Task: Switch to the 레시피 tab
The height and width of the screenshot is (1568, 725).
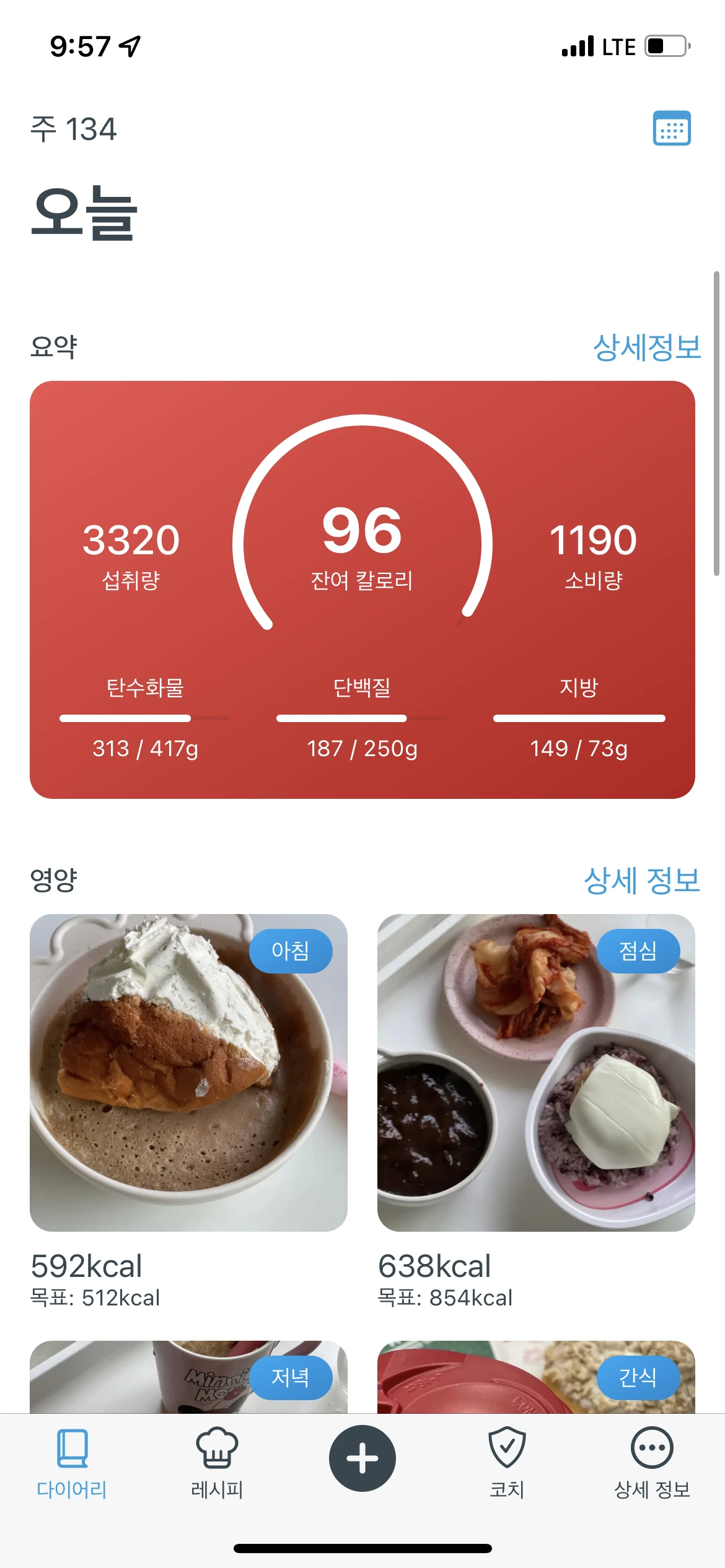Action: [x=217, y=1463]
